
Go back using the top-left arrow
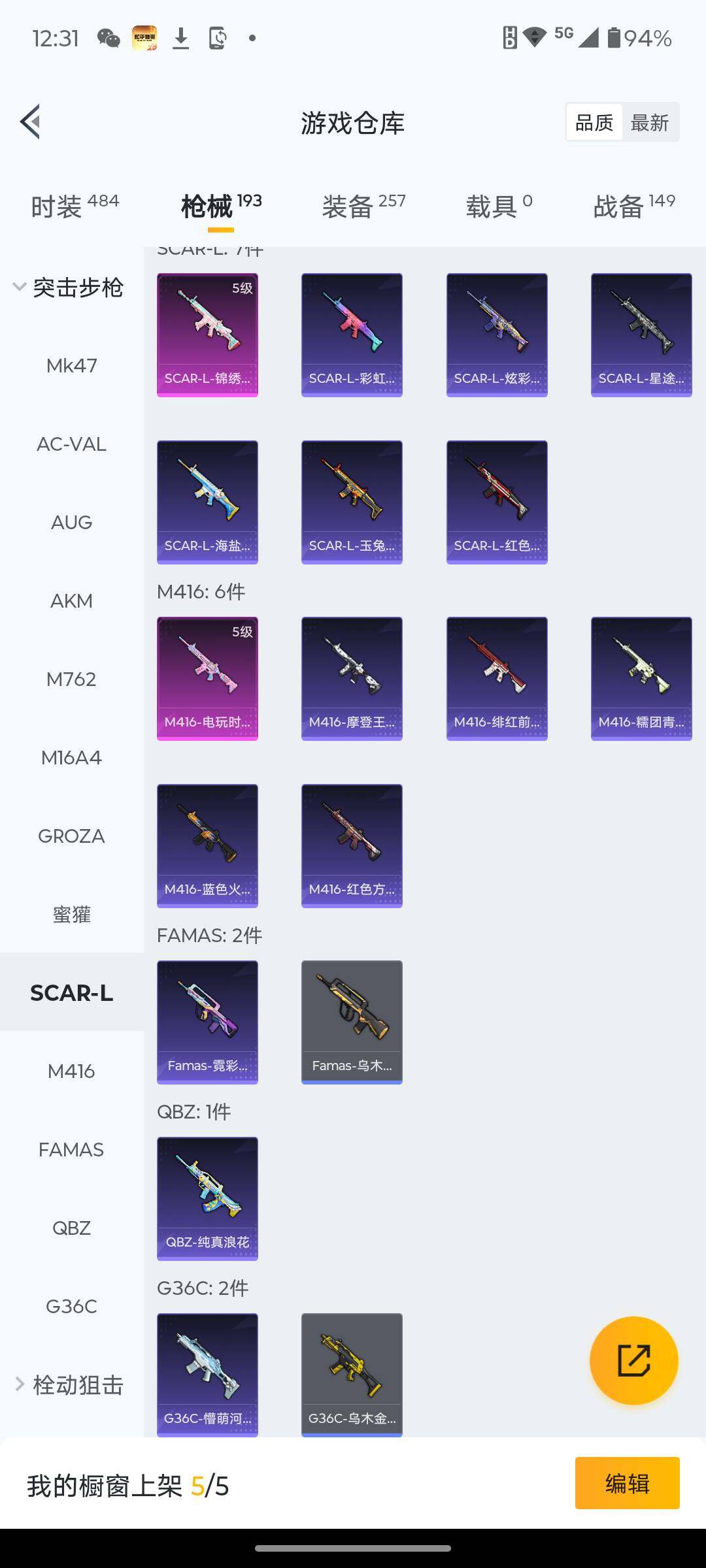tap(31, 122)
